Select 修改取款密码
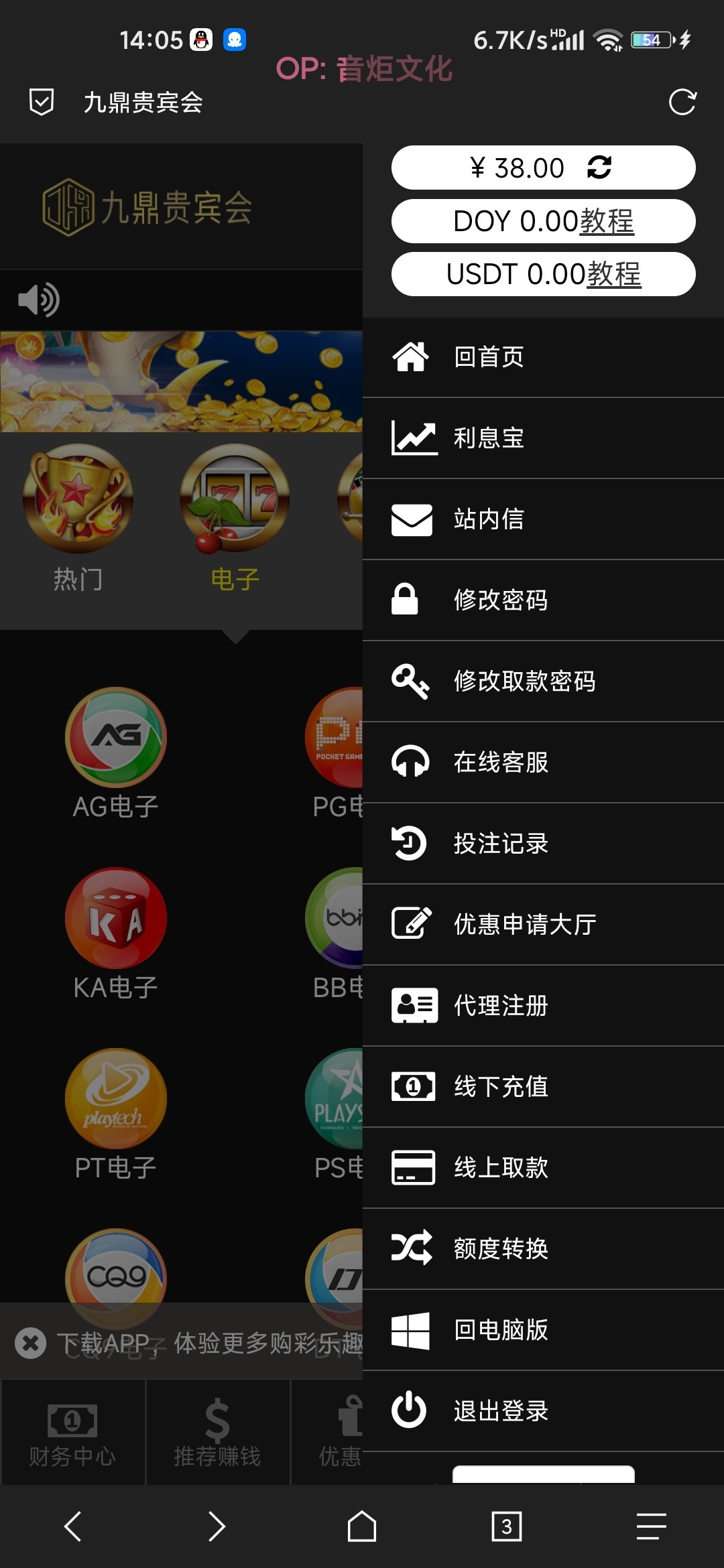The image size is (724, 1568). tap(524, 681)
